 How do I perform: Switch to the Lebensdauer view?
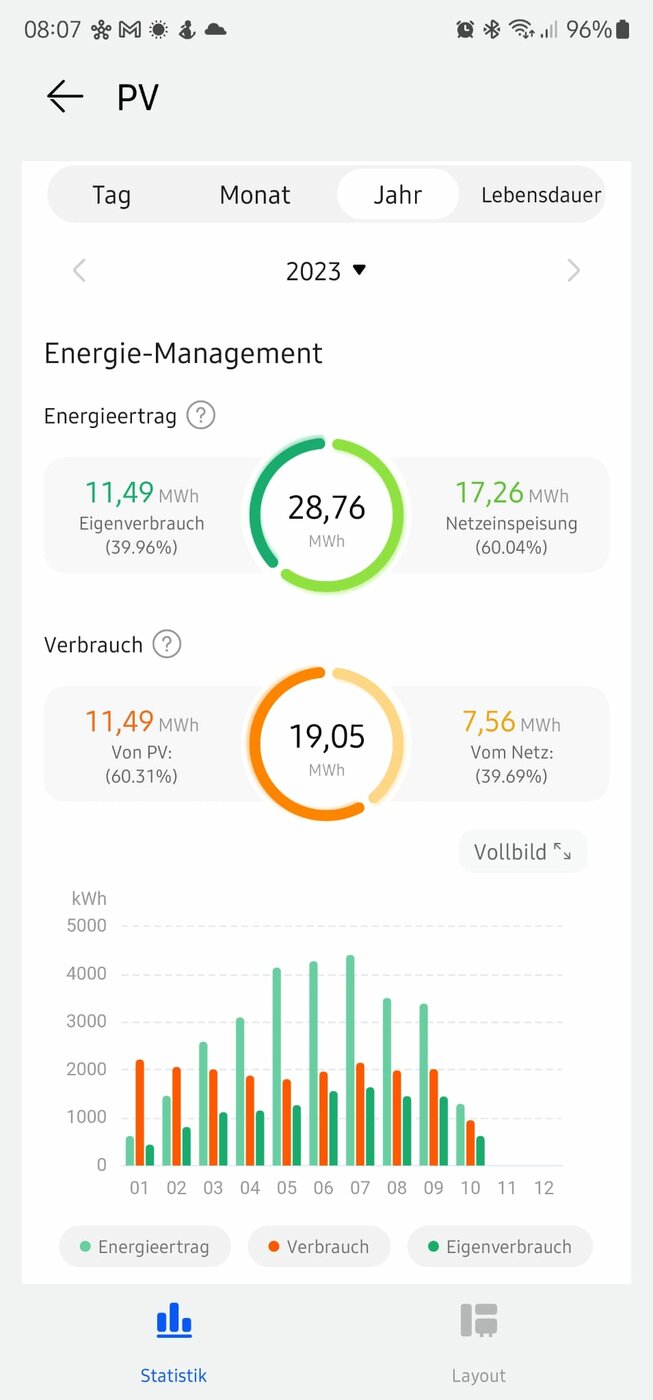[541, 195]
